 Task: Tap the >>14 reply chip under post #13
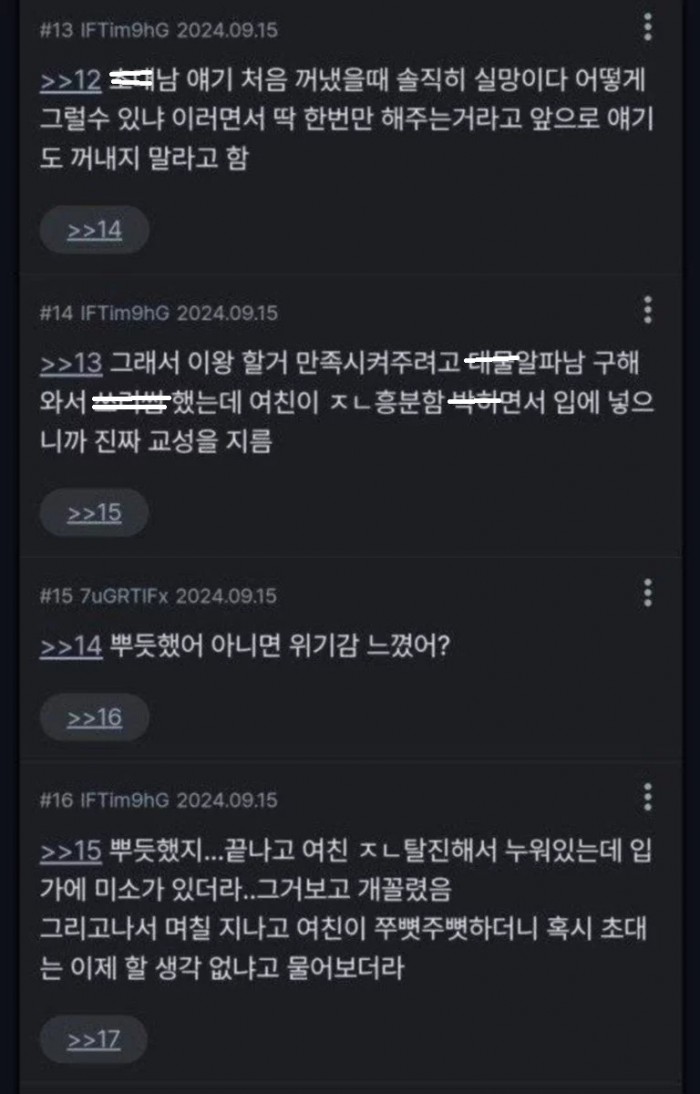[x=94, y=230]
